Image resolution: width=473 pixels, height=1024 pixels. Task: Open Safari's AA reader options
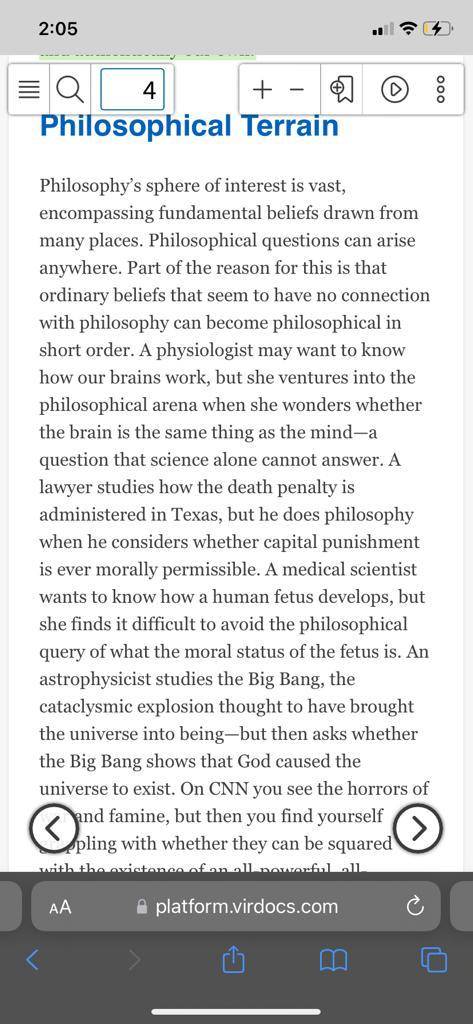pyautogui.click(x=60, y=906)
